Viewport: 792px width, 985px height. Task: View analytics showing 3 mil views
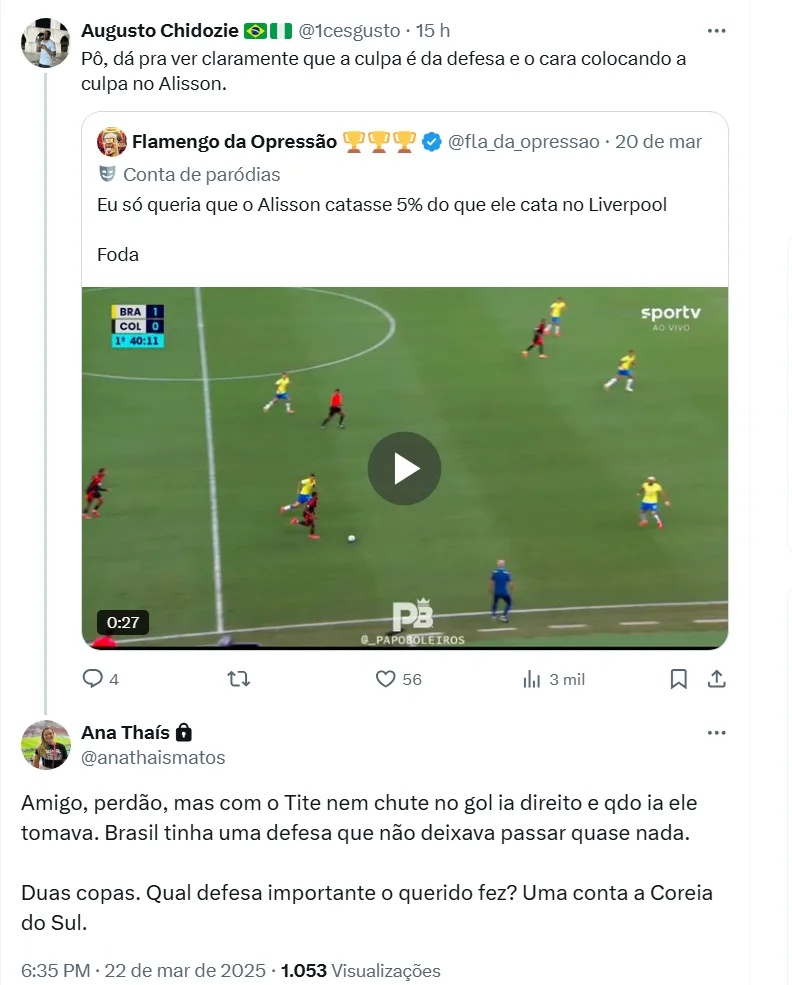point(553,679)
